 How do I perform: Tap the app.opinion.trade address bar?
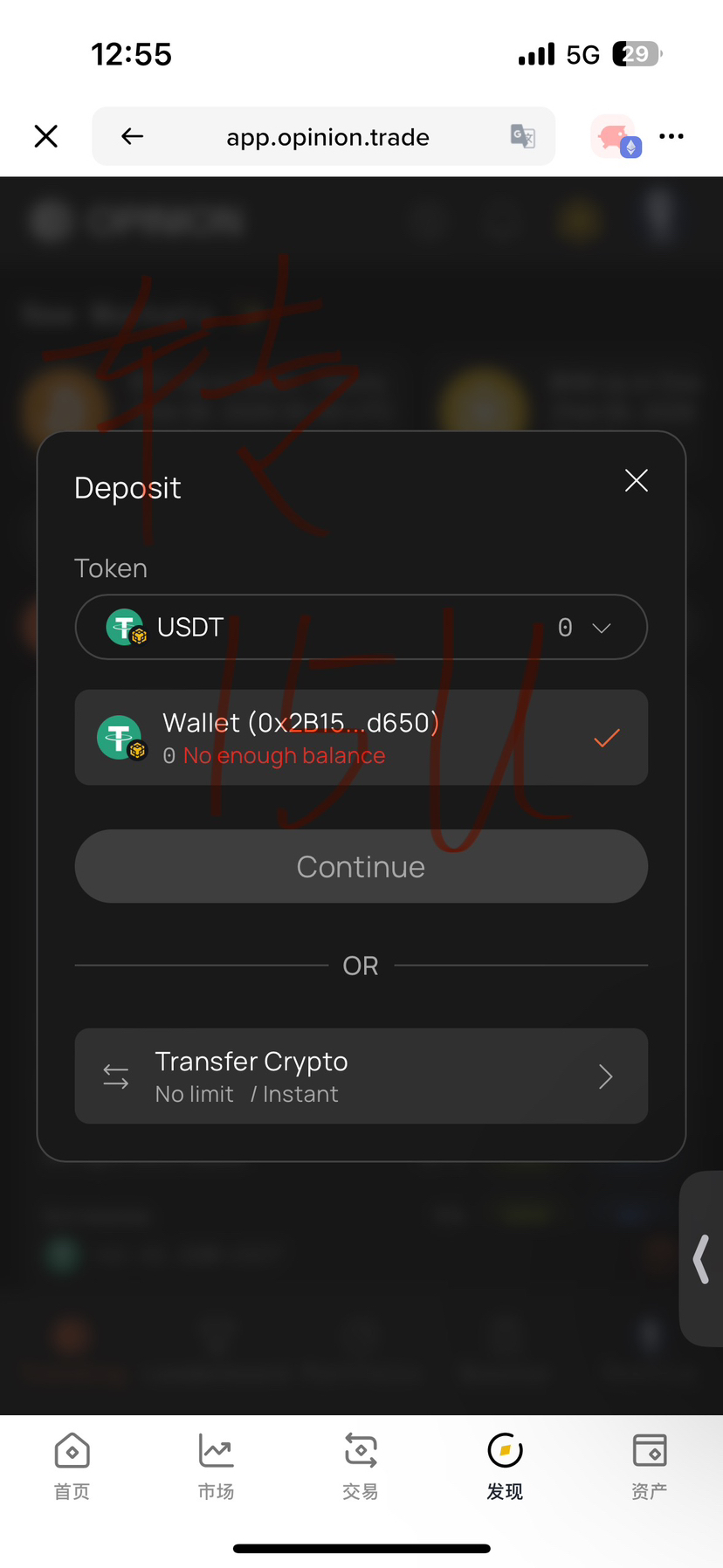(x=327, y=137)
